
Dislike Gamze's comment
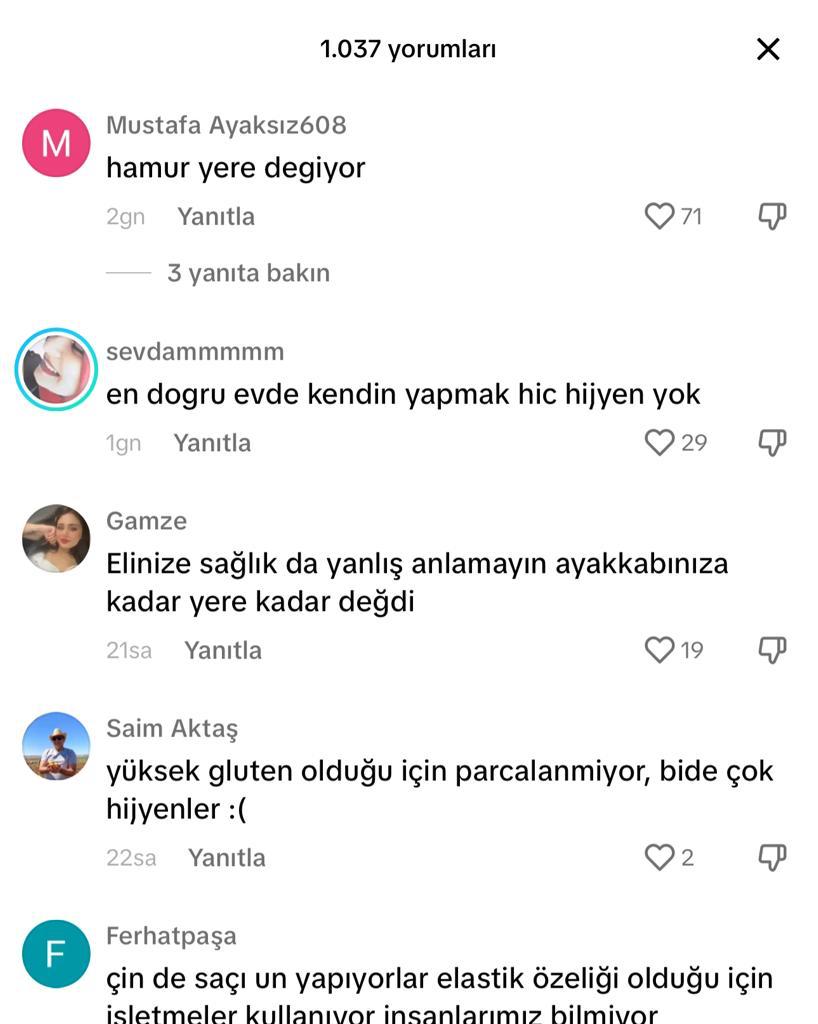[772, 650]
